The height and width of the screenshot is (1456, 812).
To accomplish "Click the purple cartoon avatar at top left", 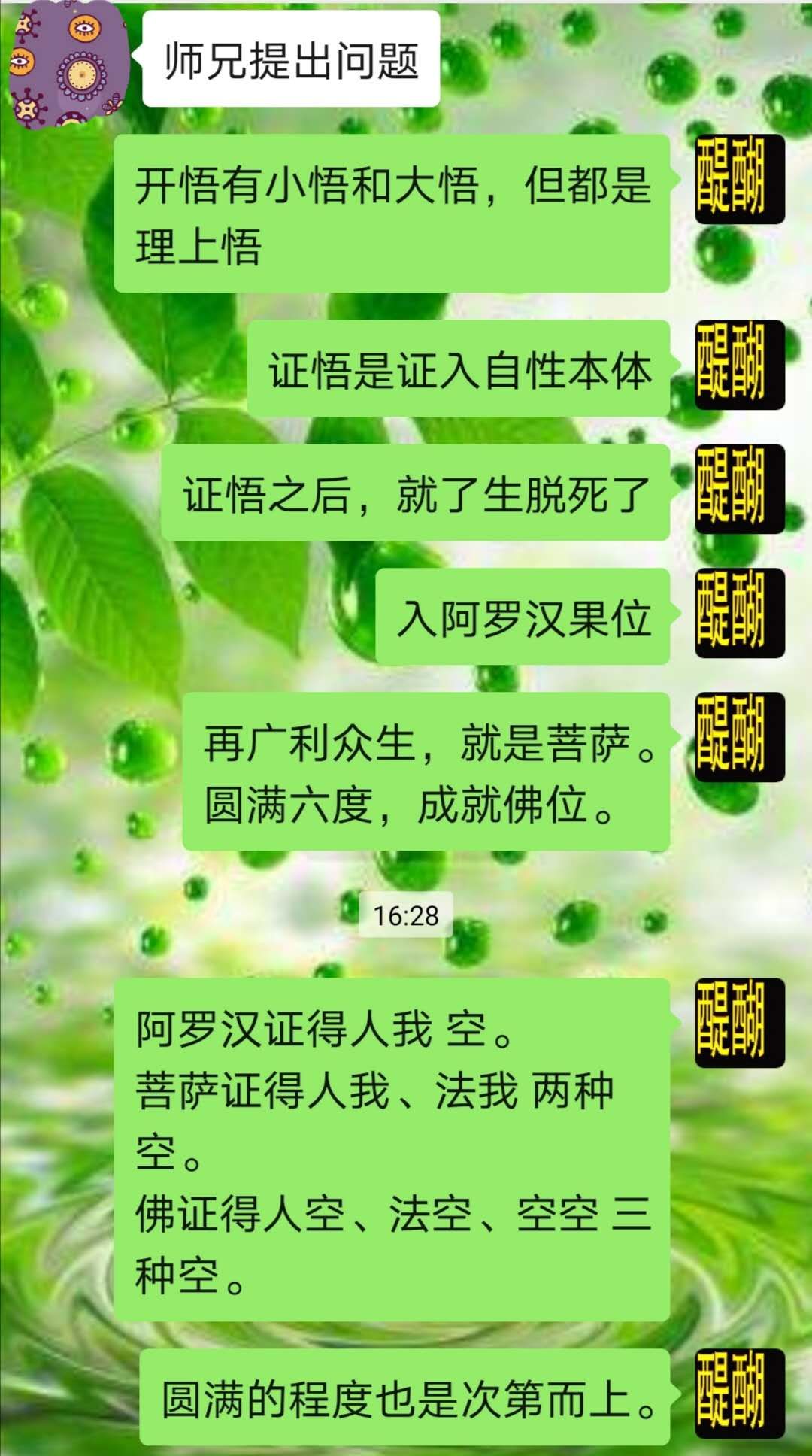I will 64,64.
